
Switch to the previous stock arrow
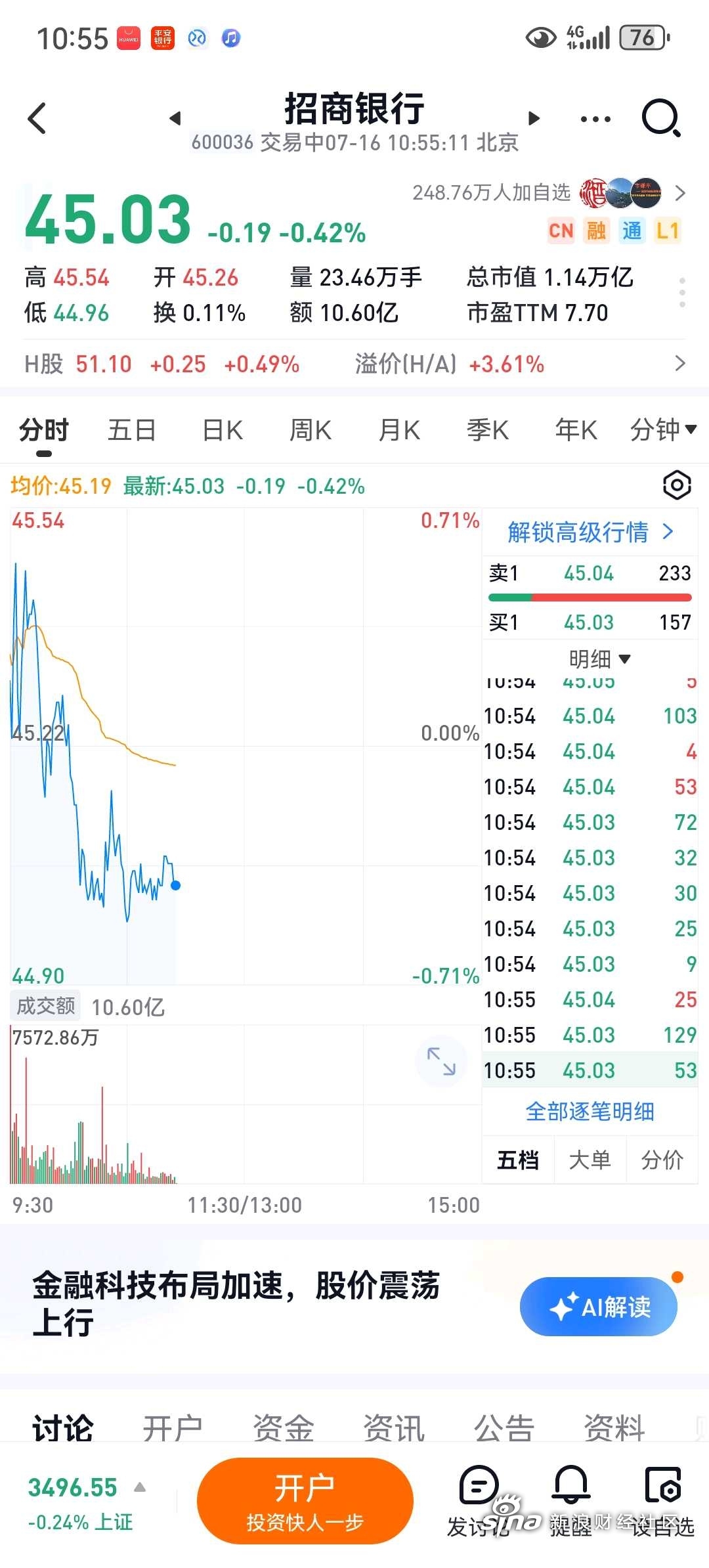pyautogui.click(x=175, y=118)
